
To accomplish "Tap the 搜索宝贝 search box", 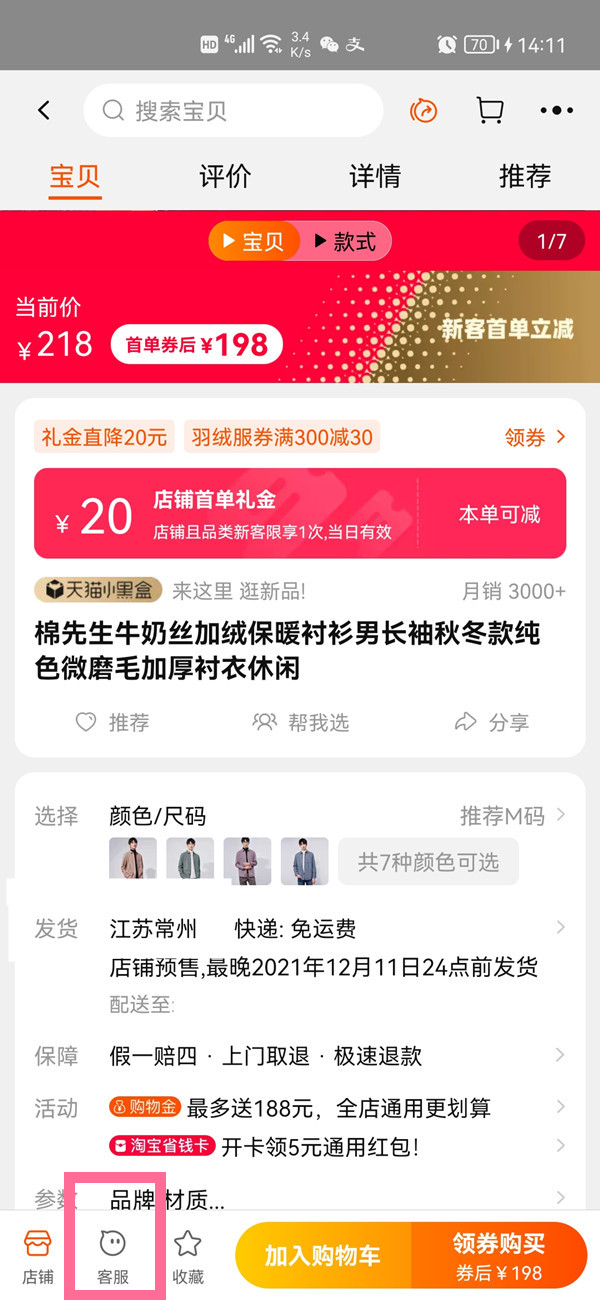I will click(x=233, y=110).
